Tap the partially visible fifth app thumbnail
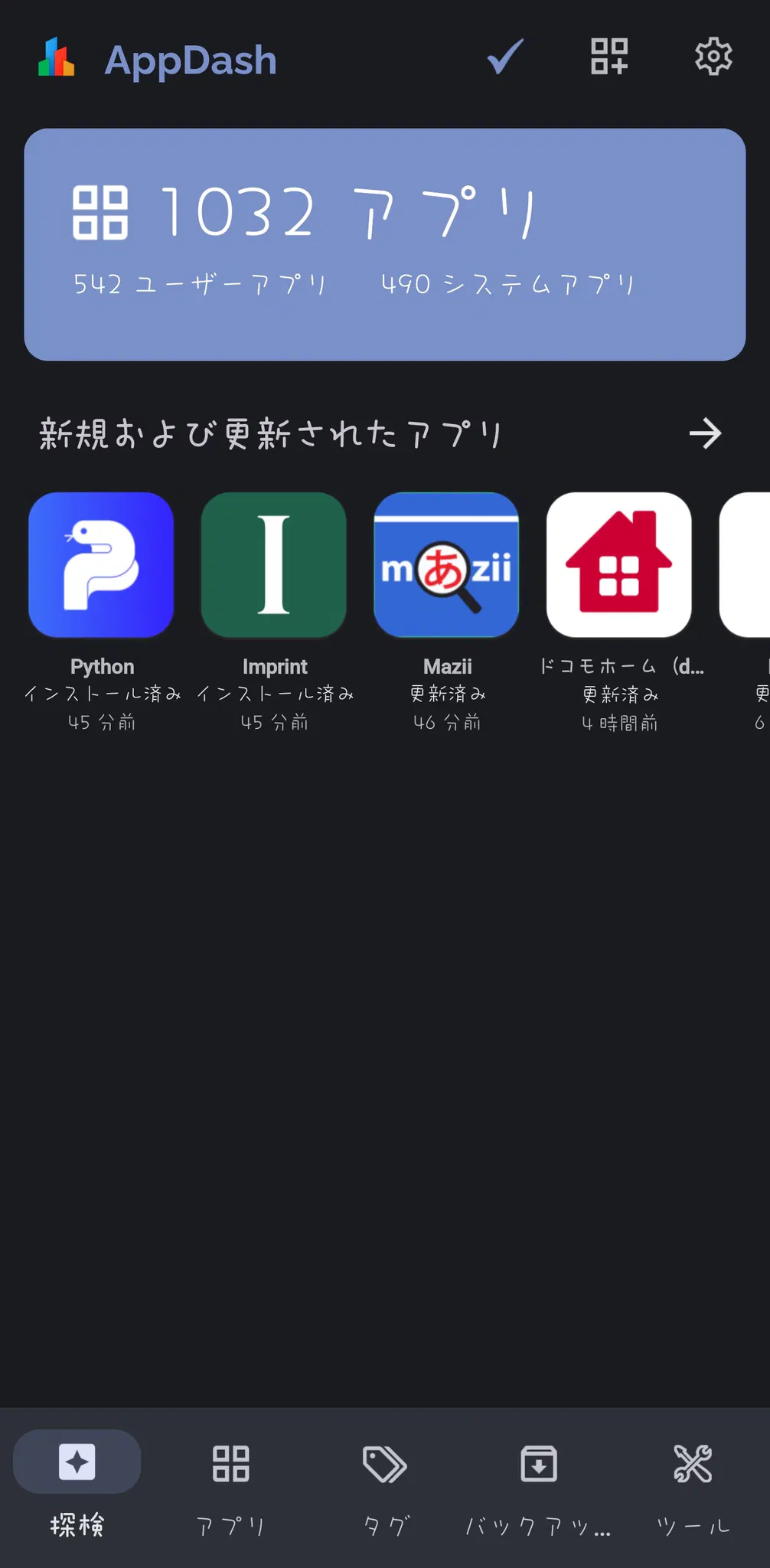 [750, 565]
